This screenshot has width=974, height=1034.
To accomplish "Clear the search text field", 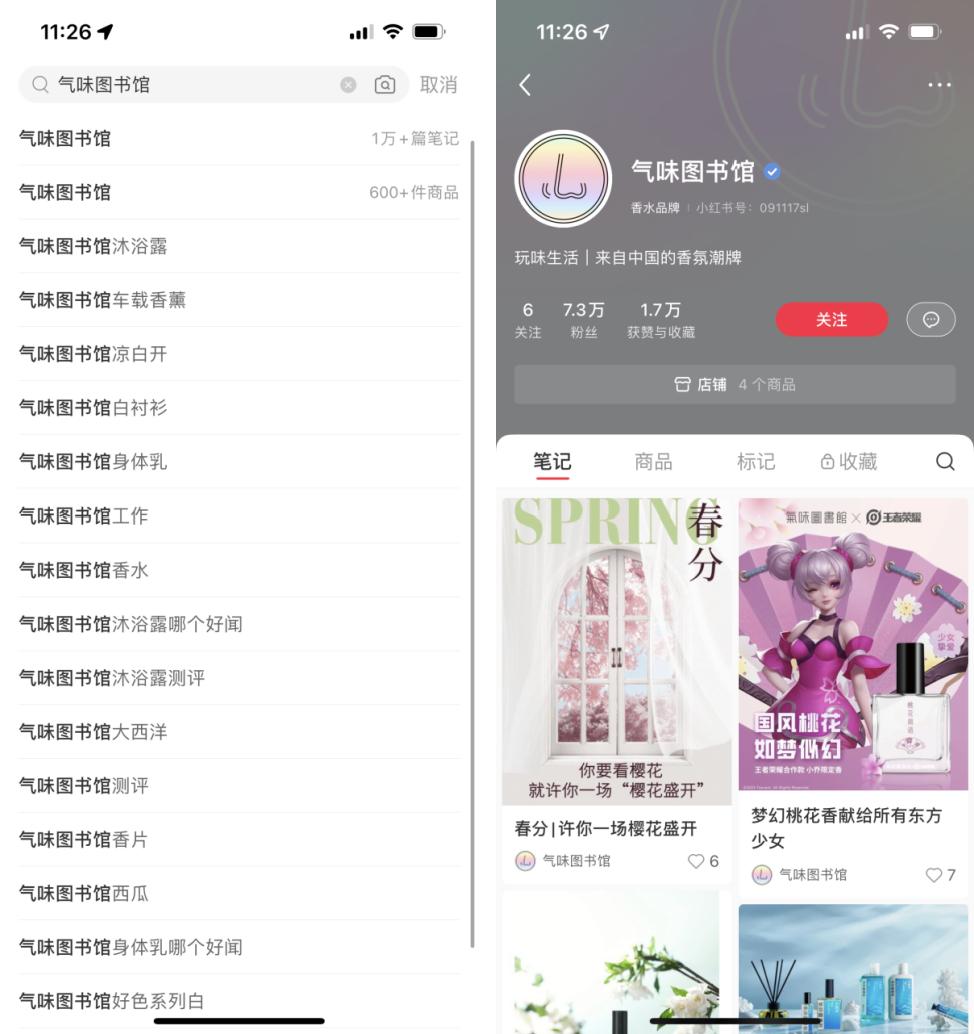I will (348, 85).
